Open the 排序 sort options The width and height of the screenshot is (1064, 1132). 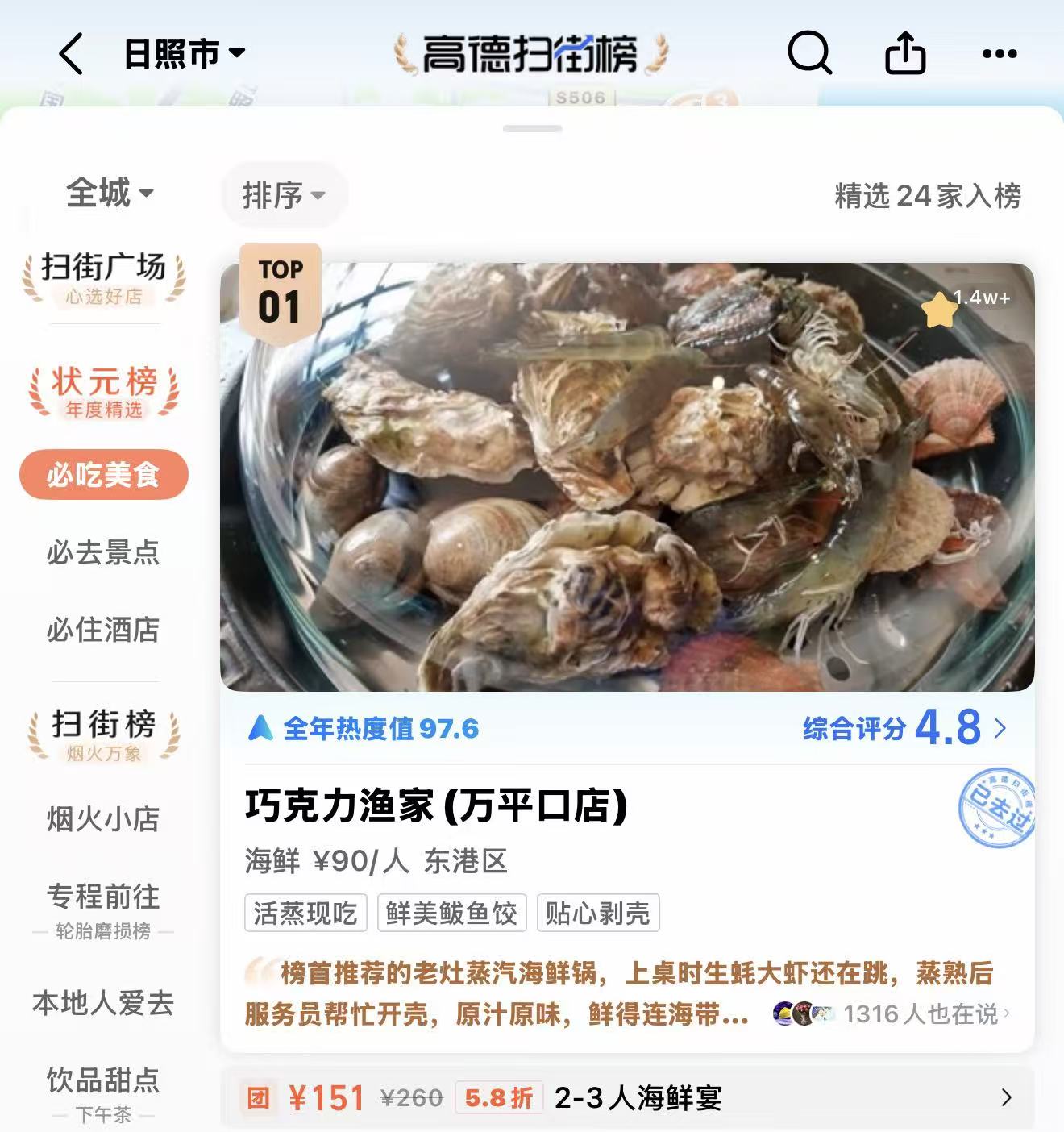click(283, 195)
